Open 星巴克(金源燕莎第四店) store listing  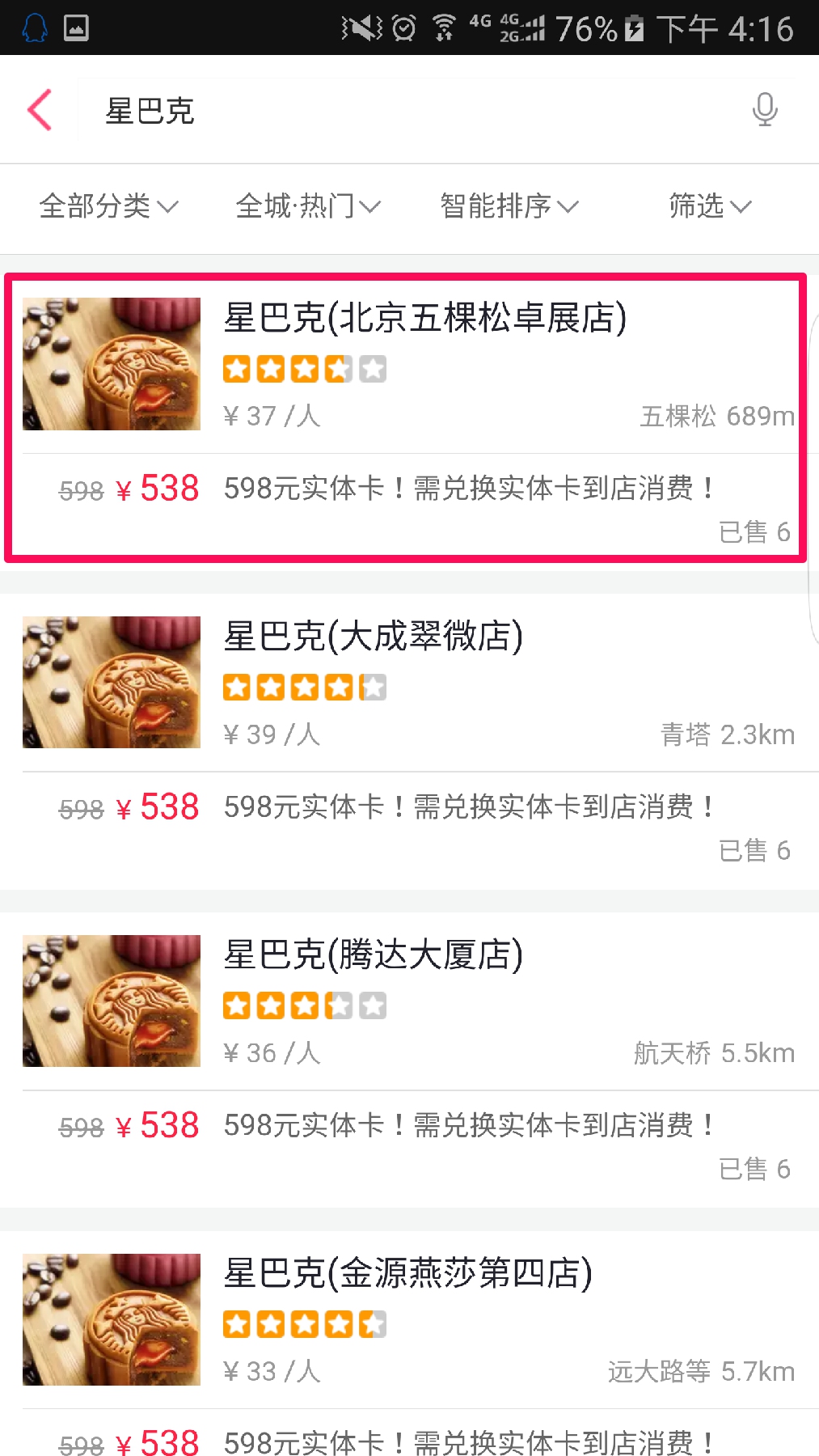[x=407, y=1274]
